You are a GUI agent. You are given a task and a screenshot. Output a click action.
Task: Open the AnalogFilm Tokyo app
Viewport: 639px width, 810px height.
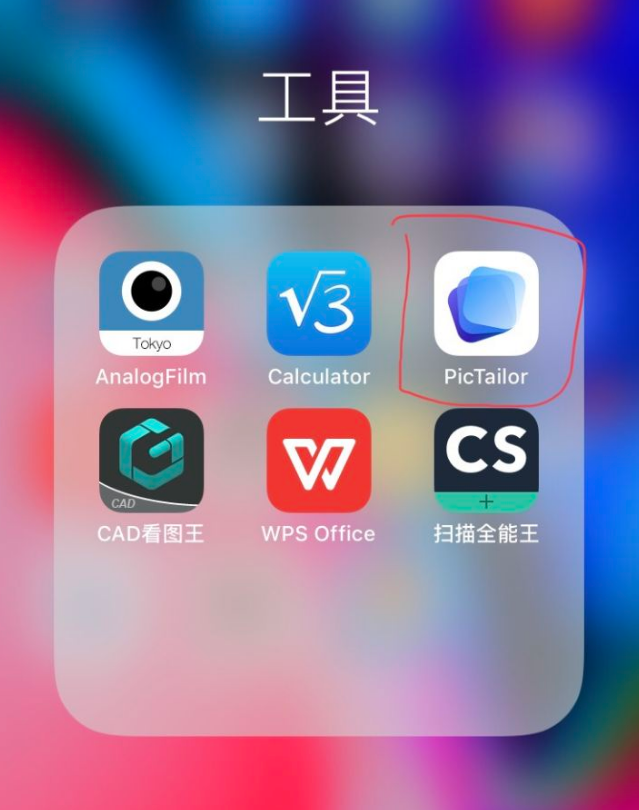click(x=151, y=303)
